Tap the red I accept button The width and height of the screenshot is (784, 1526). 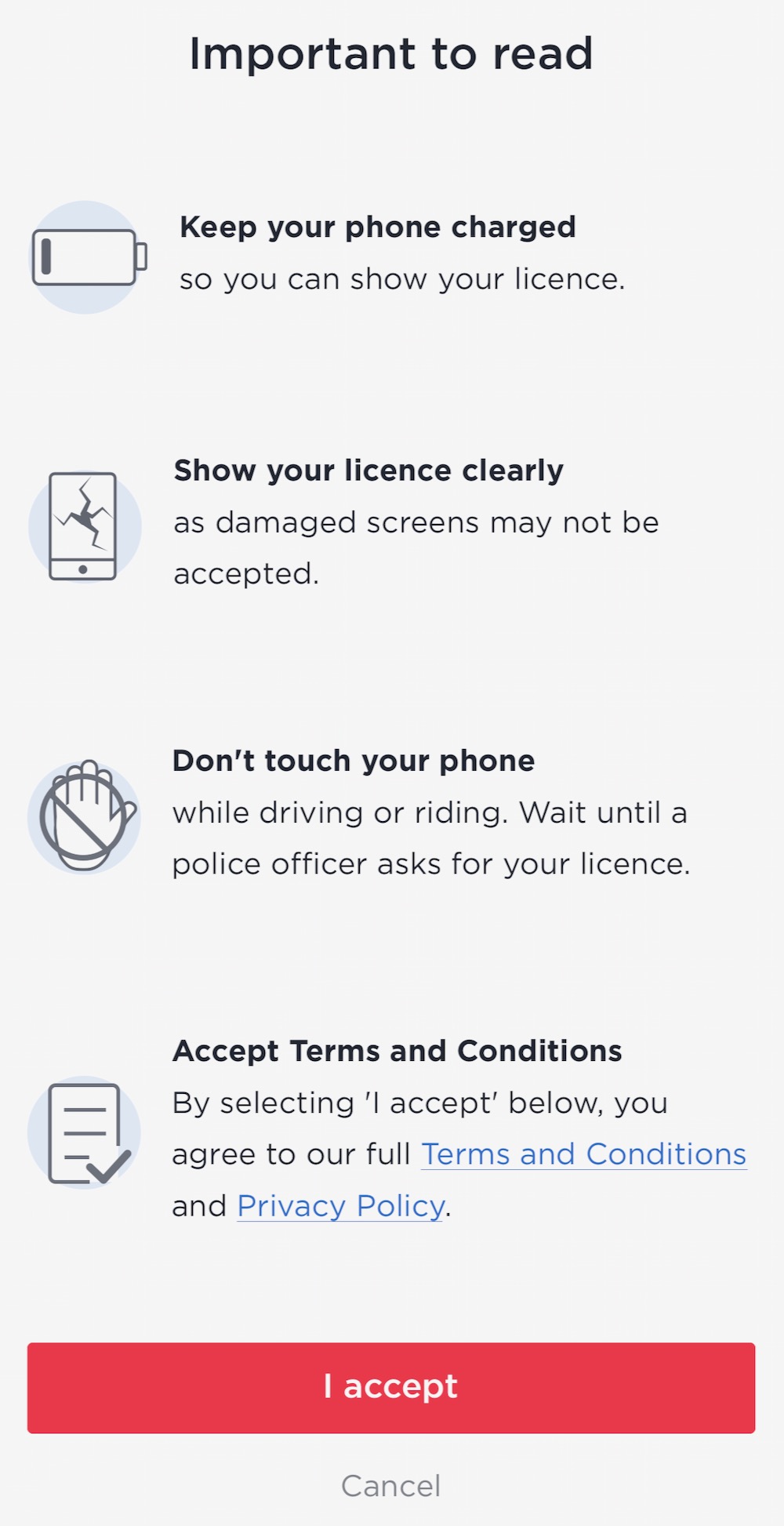click(390, 1387)
